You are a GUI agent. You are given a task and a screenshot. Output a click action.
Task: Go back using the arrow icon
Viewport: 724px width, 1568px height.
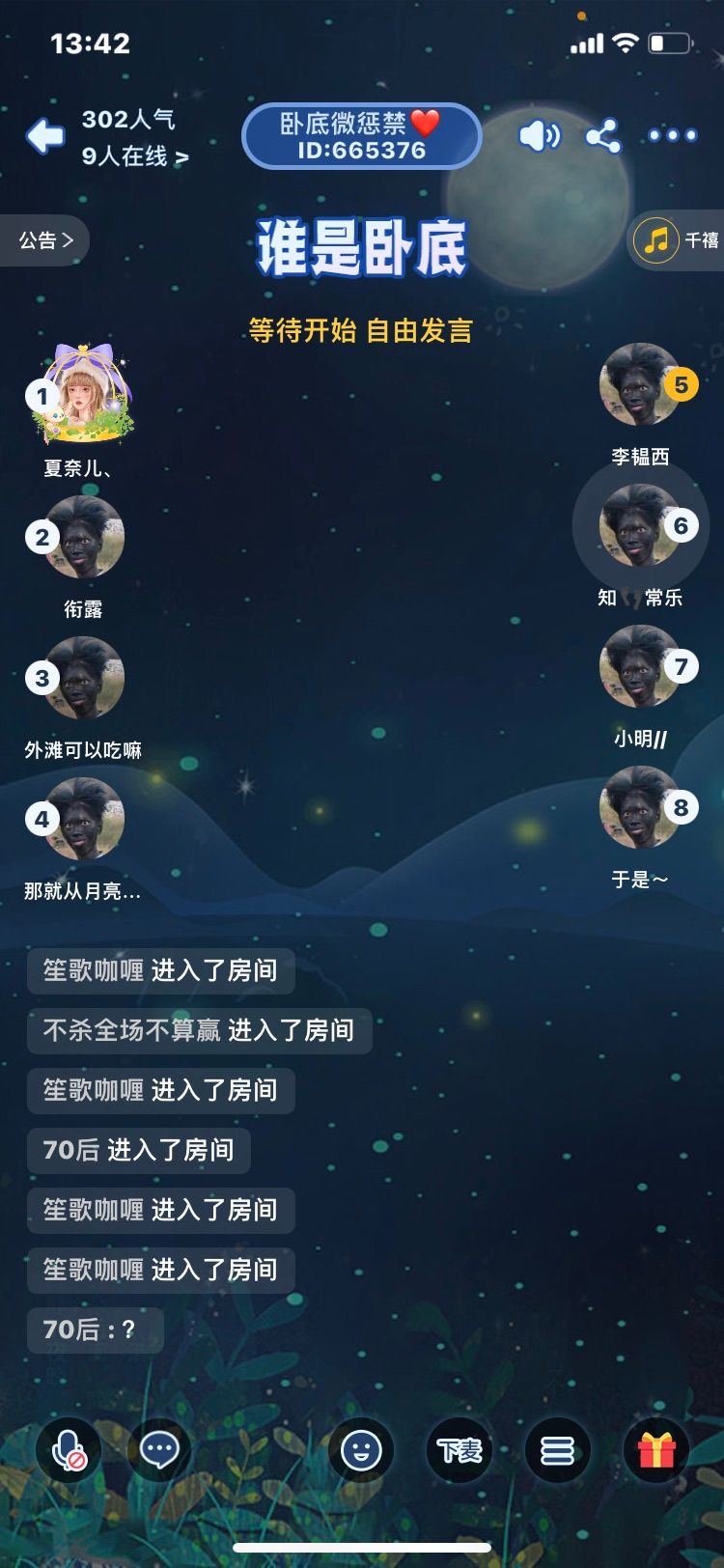(x=44, y=136)
